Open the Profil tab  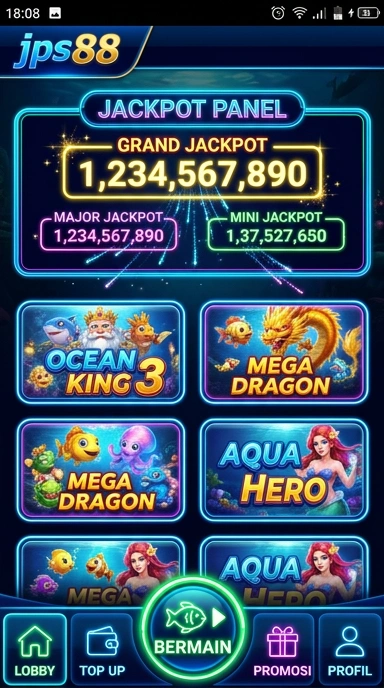click(x=350, y=650)
